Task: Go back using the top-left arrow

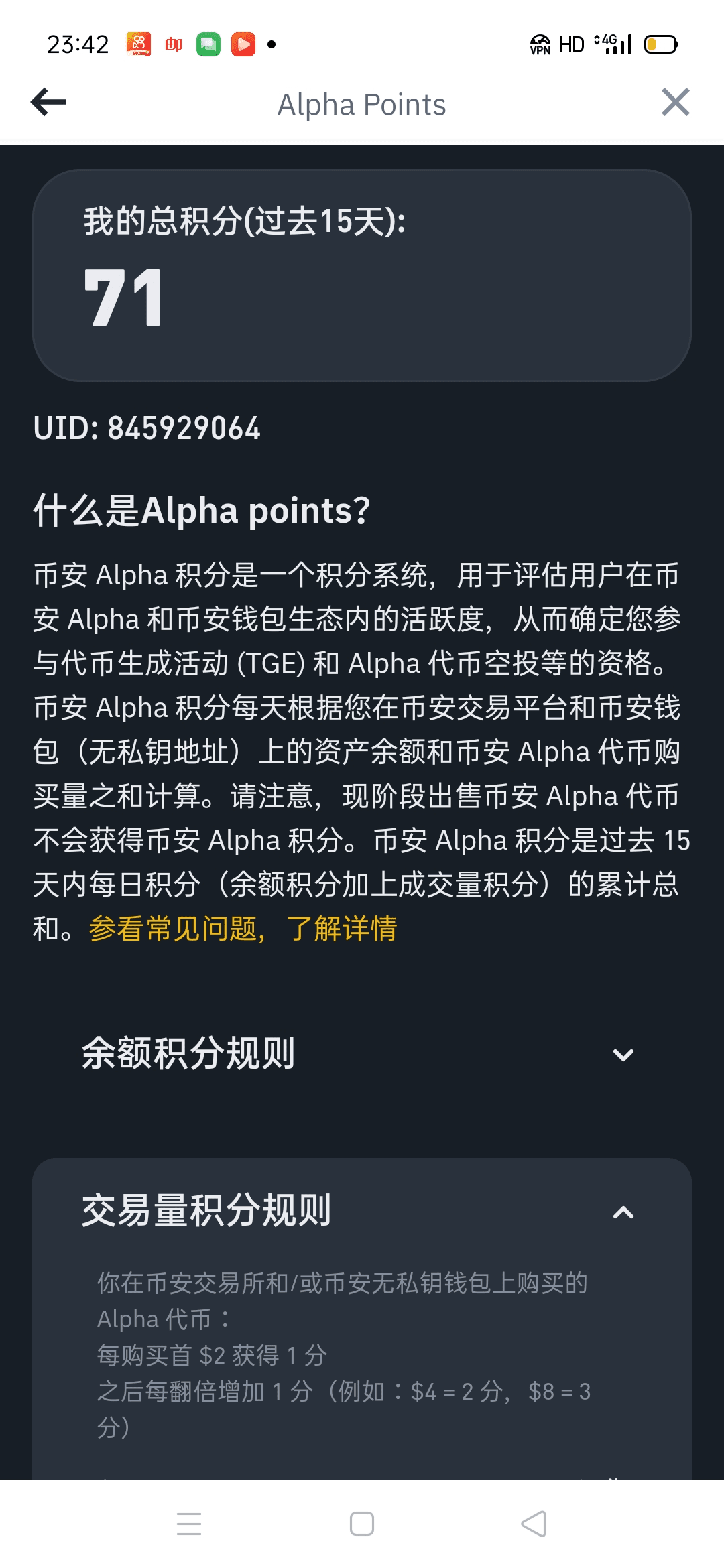Action: point(49,103)
